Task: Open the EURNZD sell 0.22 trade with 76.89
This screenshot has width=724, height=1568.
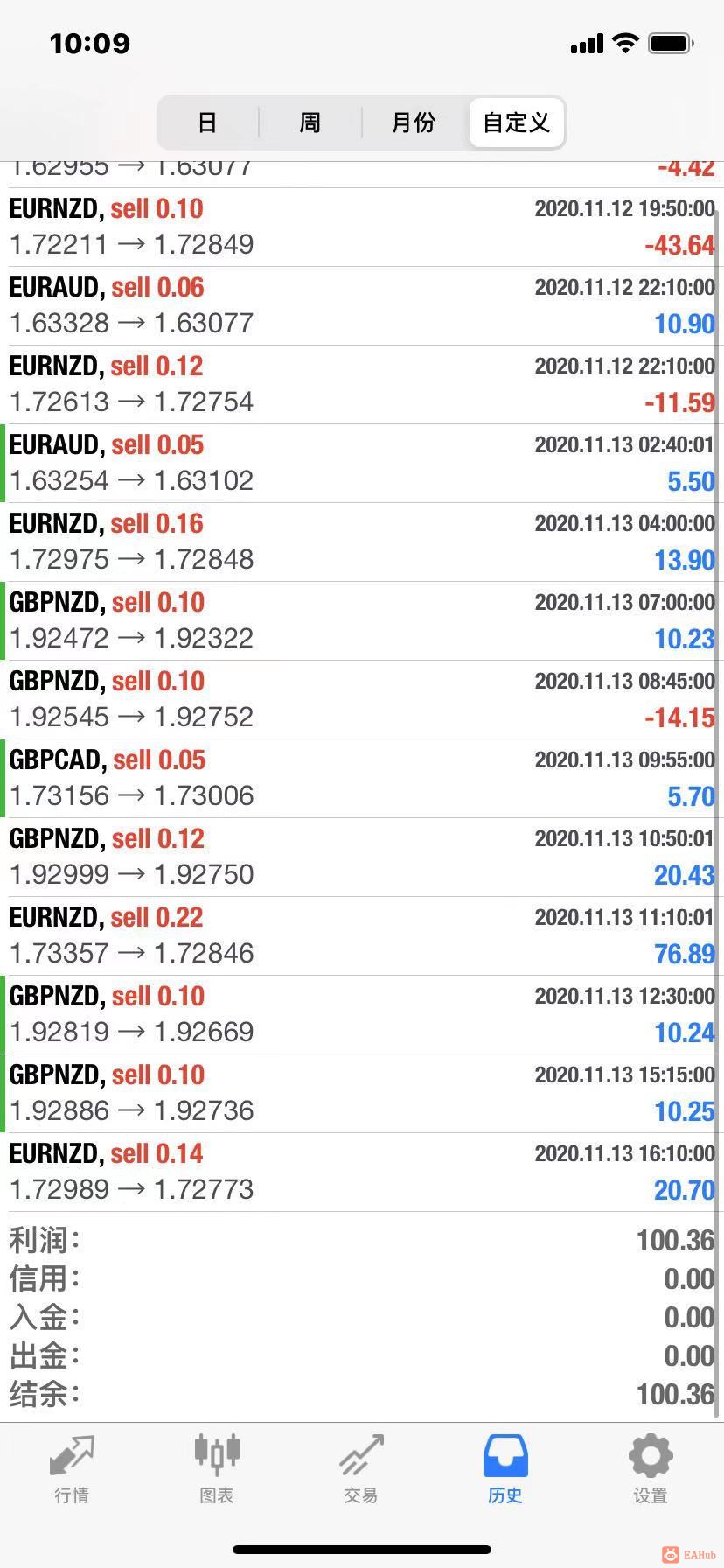Action: (362, 936)
